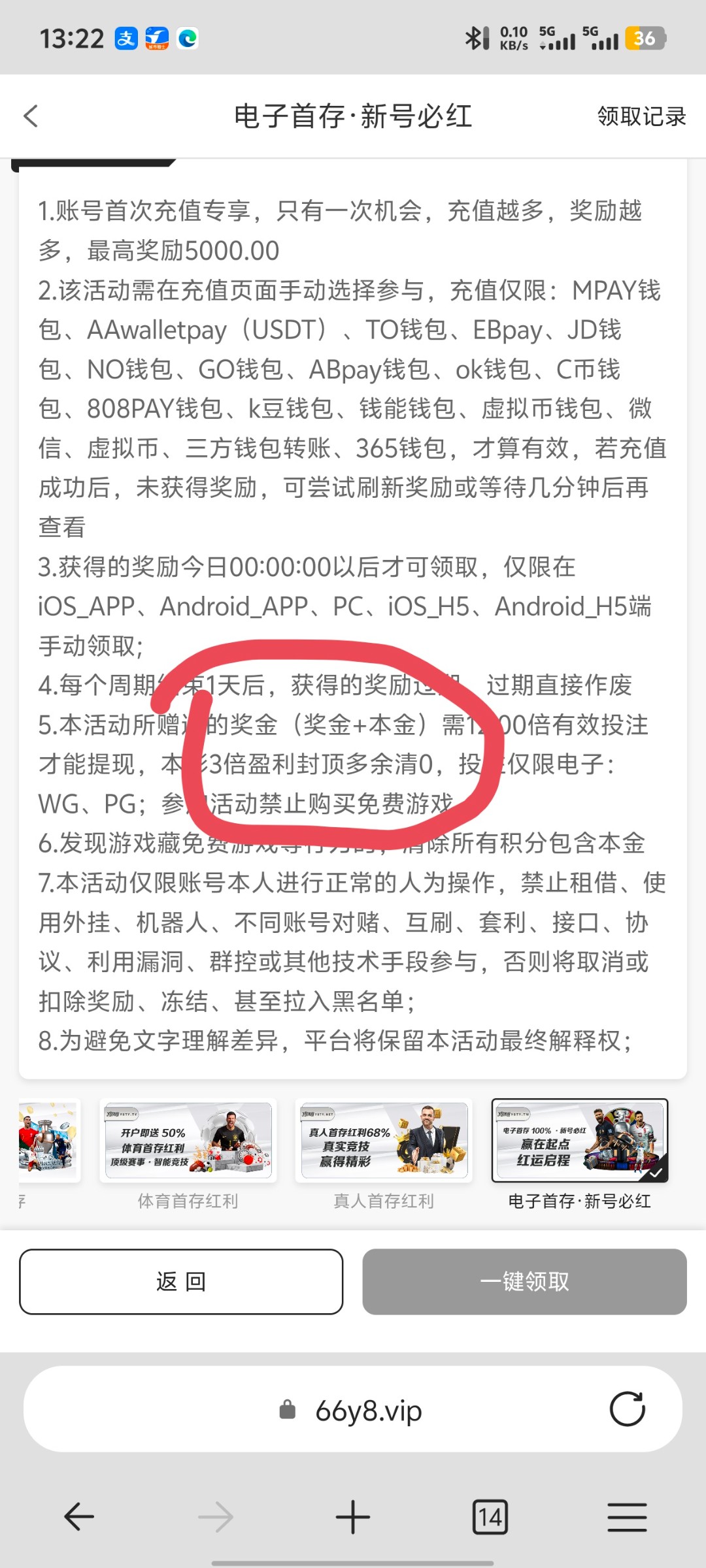This screenshot has height=1568, width=706.
Task: Open the tab switcher showing 14
Action: [490, 1516]
